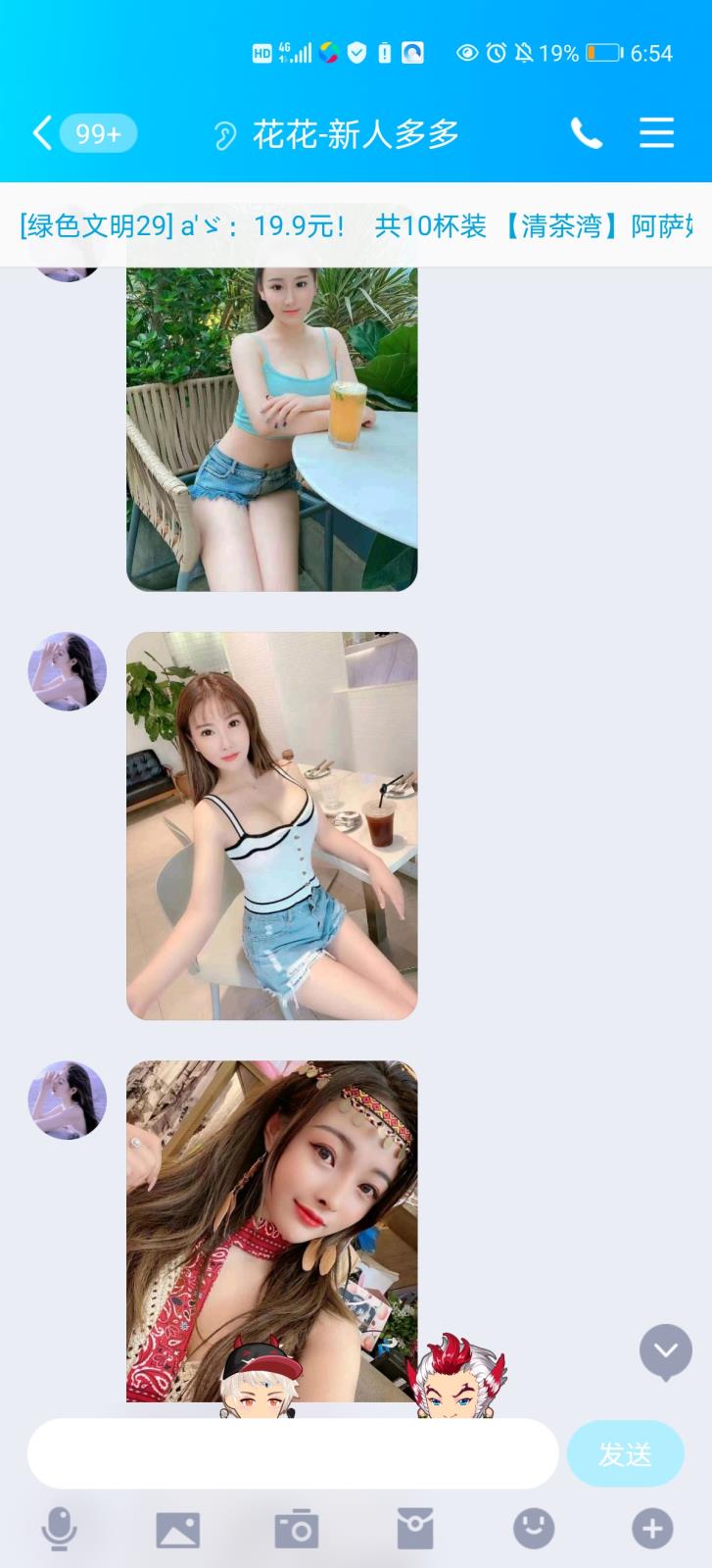Open the selfie photo with the red headband
The height and width of the screenshot is (1568, 712).
click(271, 1225)
